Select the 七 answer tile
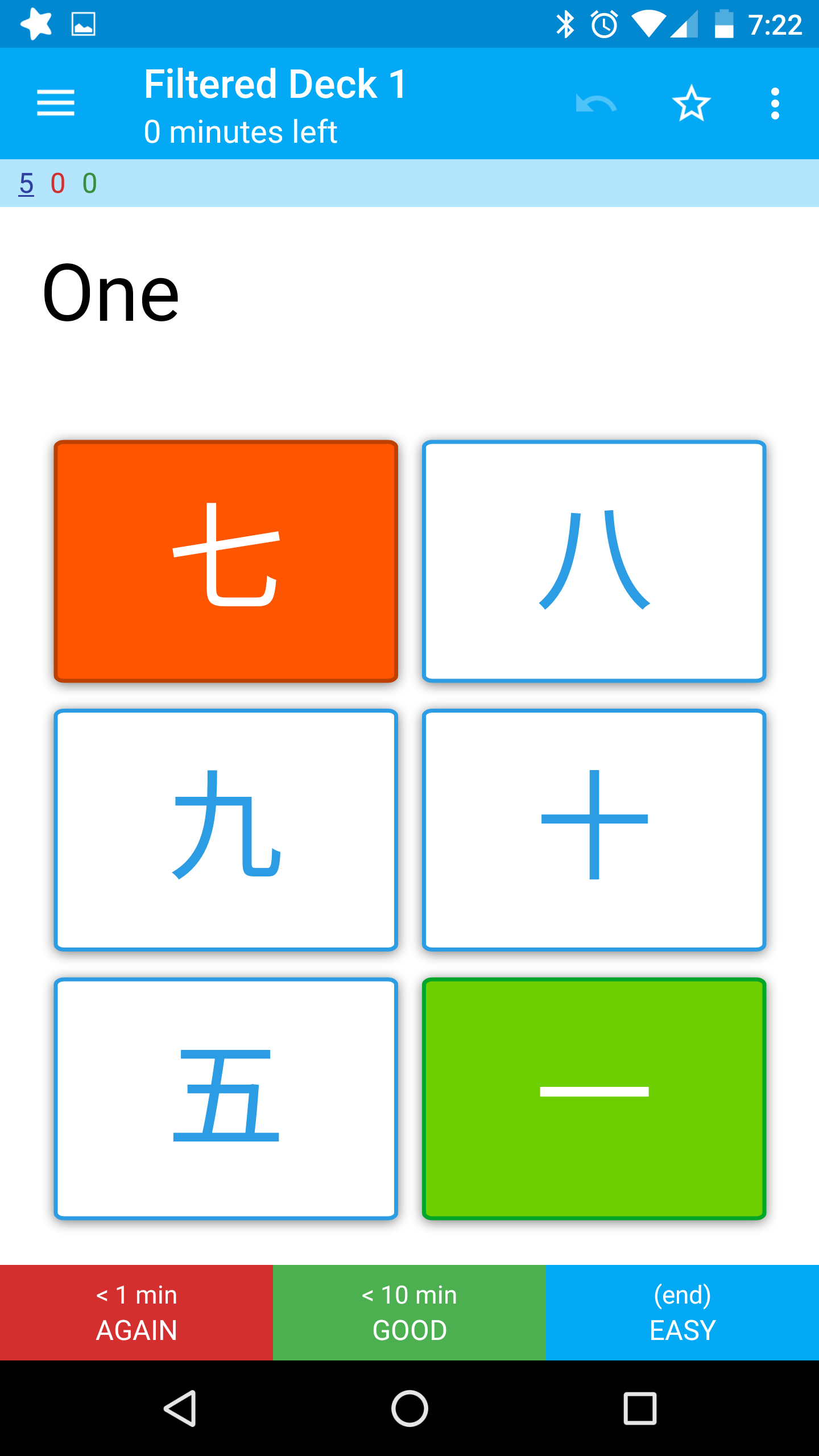 coord(226,561)
